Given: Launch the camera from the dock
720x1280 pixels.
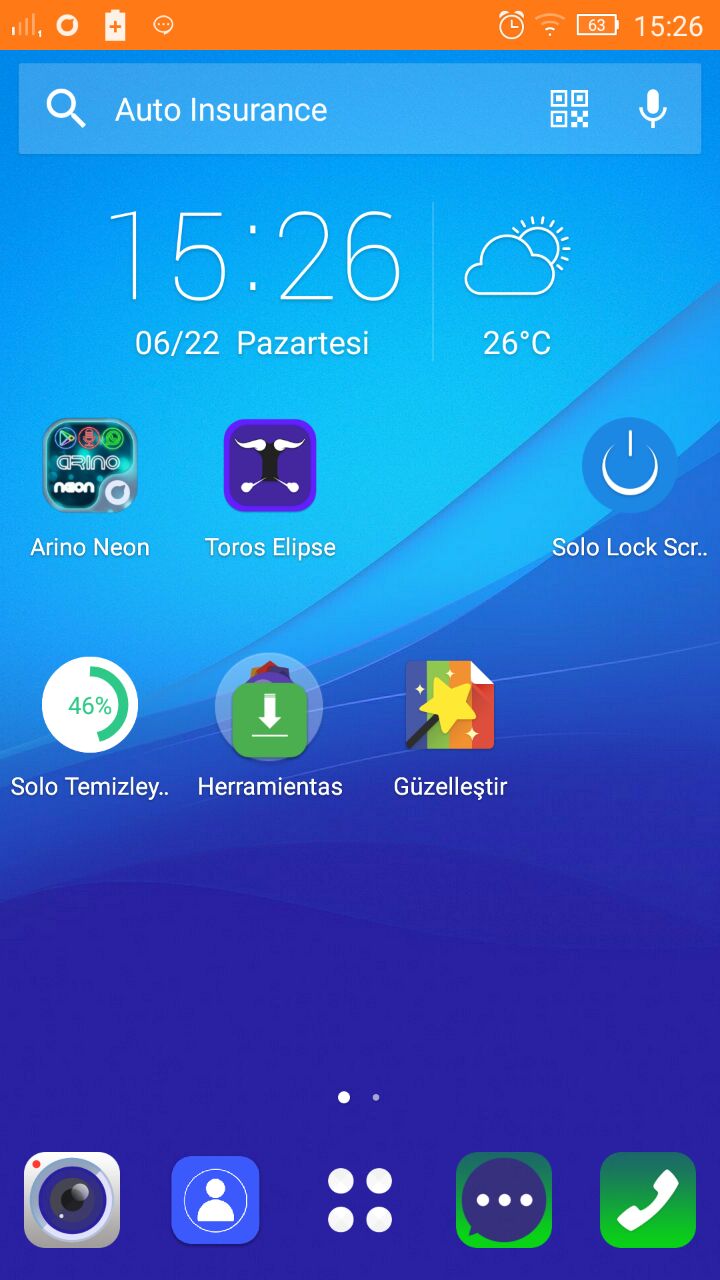Looking at the screenshot, I should [72, 1199].
